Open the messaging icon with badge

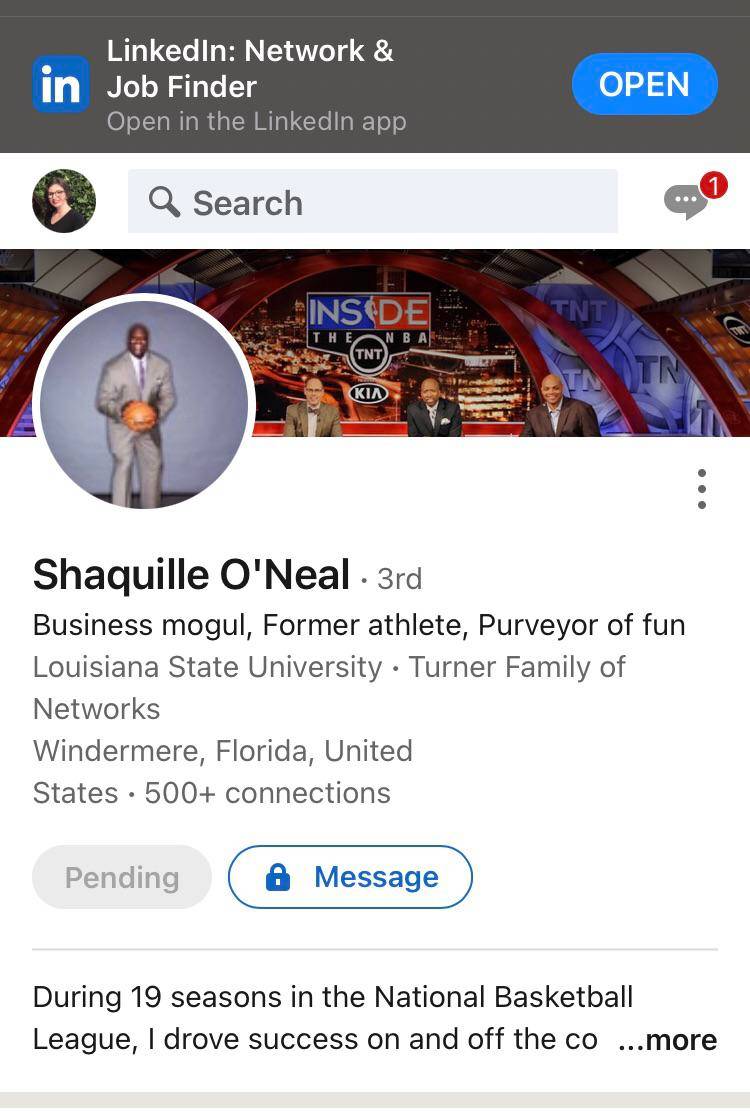tap(688, 200)
